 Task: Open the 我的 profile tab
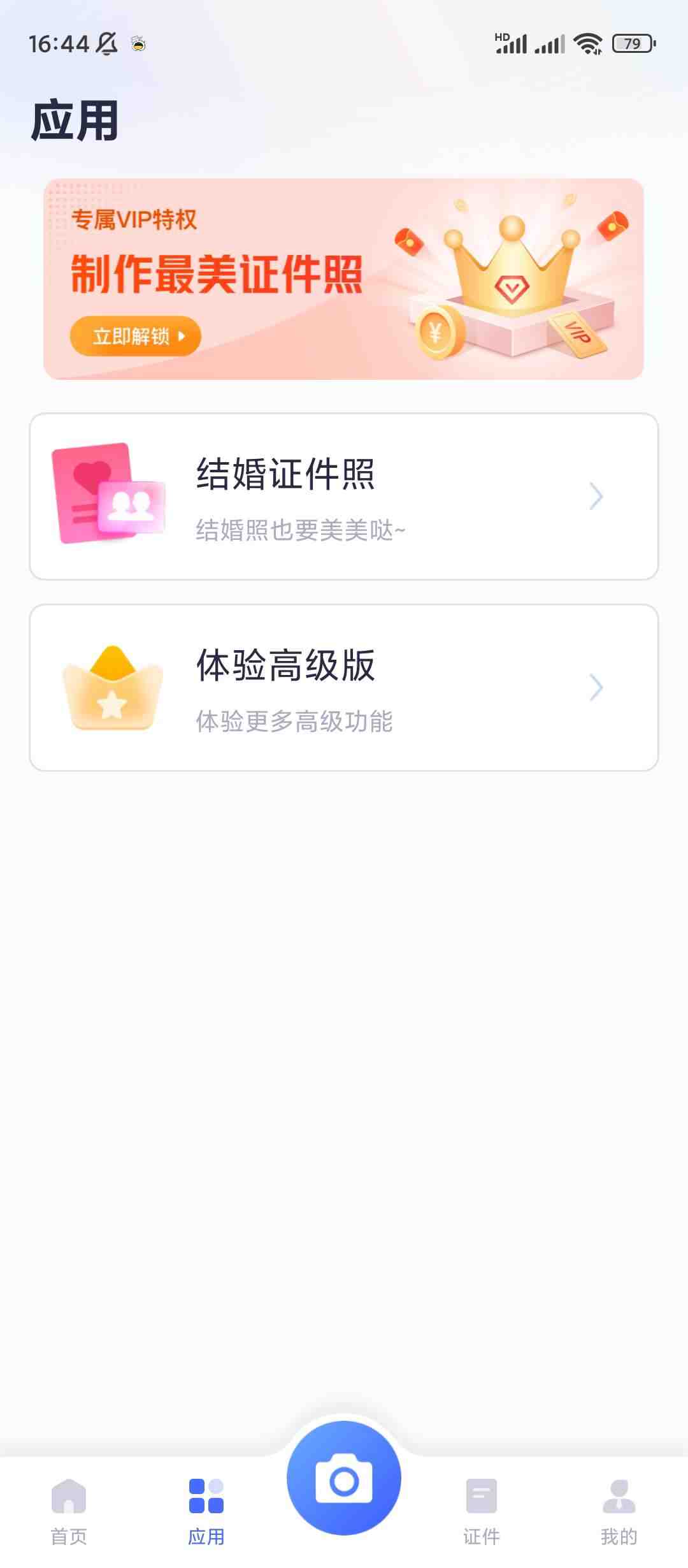tap(619, 1511)
